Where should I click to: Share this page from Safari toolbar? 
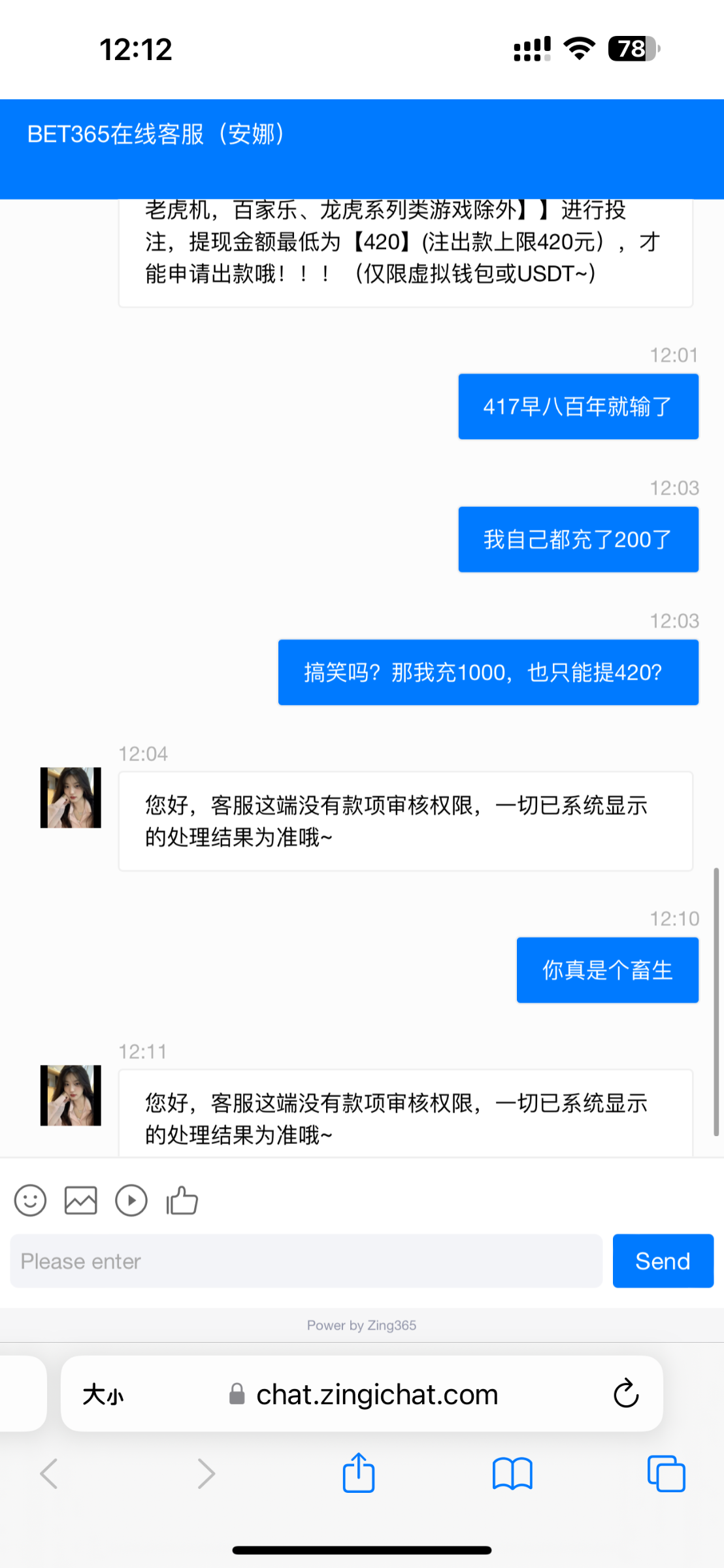pos(359,1473)
